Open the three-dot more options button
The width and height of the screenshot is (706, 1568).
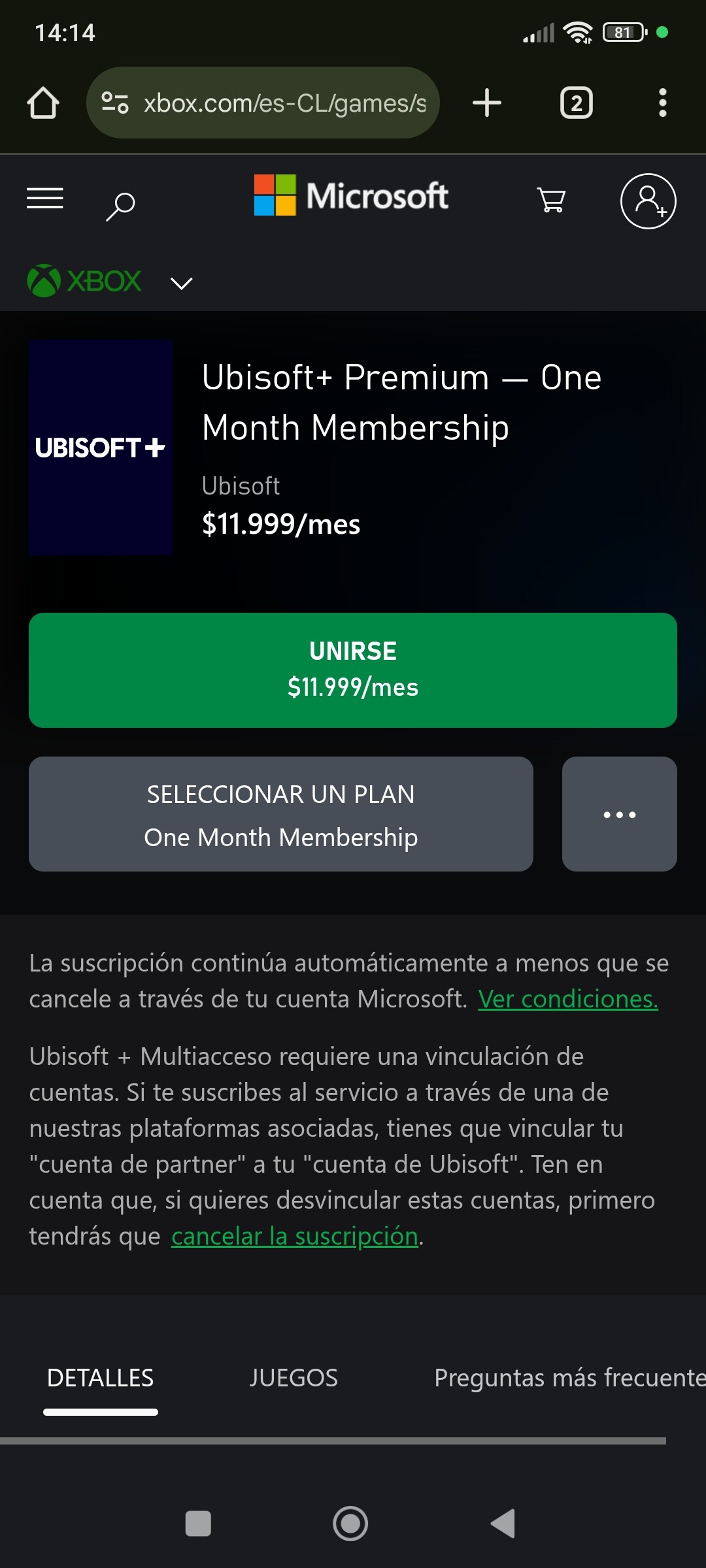[x=620, y=814]
